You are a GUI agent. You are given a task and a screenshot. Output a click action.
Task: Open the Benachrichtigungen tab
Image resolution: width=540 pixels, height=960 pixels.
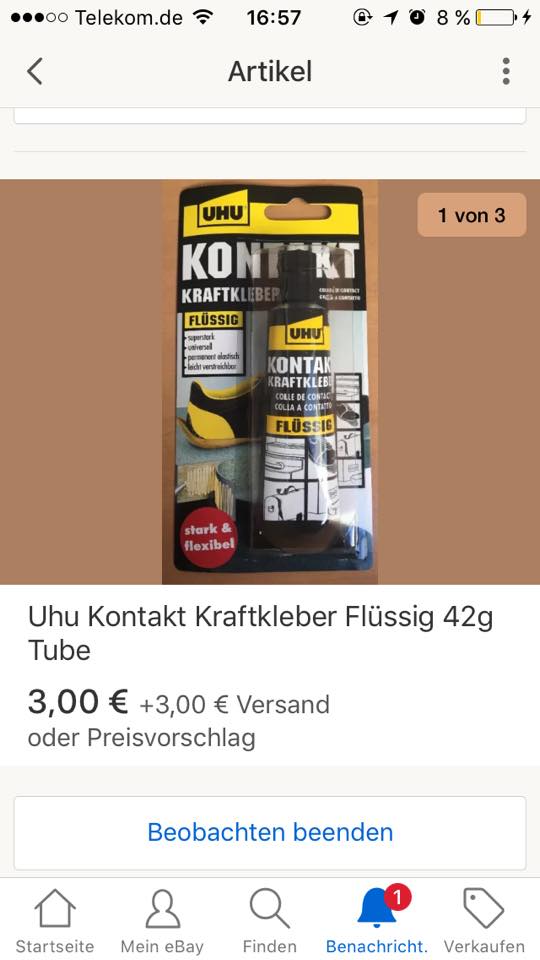(x=377, y=920)
